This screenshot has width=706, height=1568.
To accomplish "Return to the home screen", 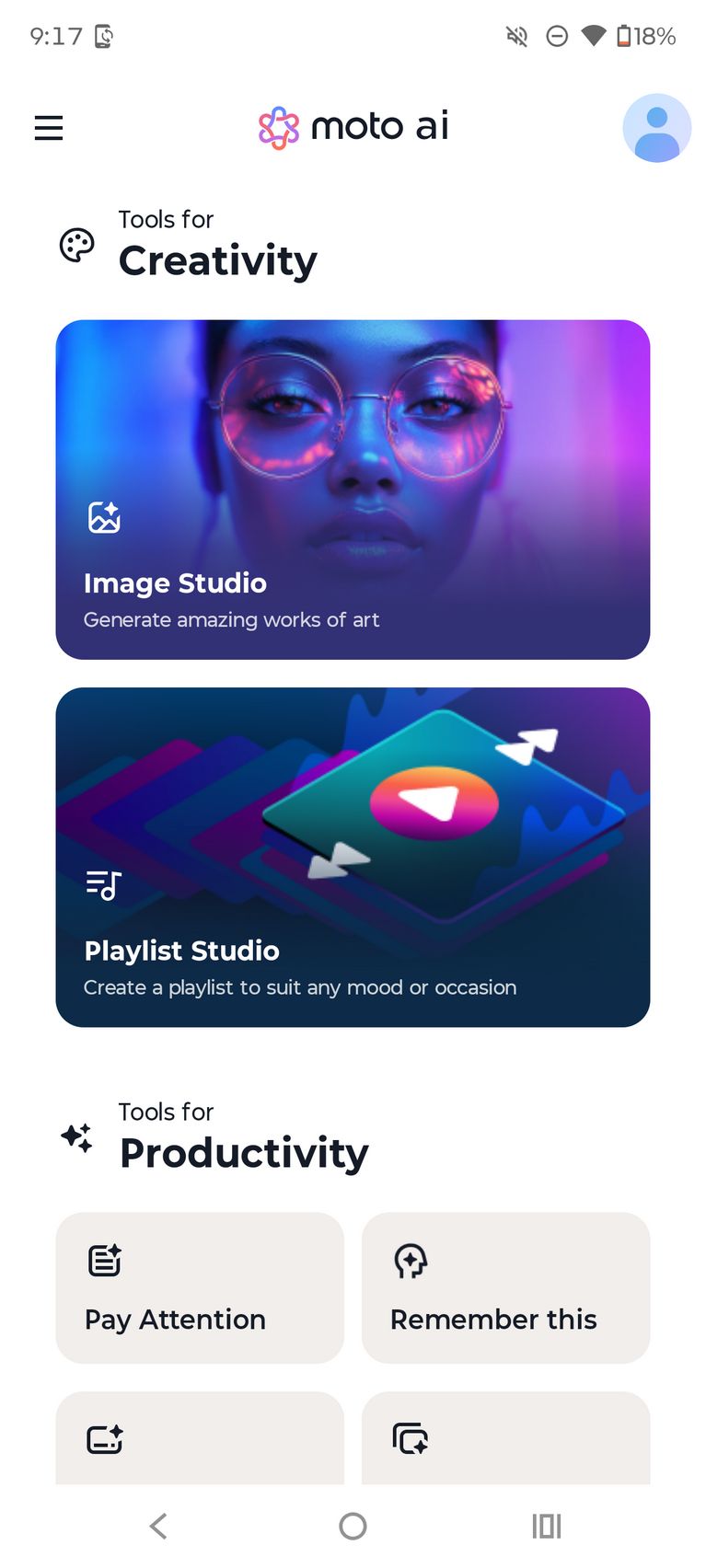I will pyautogui.click(x=353, y=1526).
